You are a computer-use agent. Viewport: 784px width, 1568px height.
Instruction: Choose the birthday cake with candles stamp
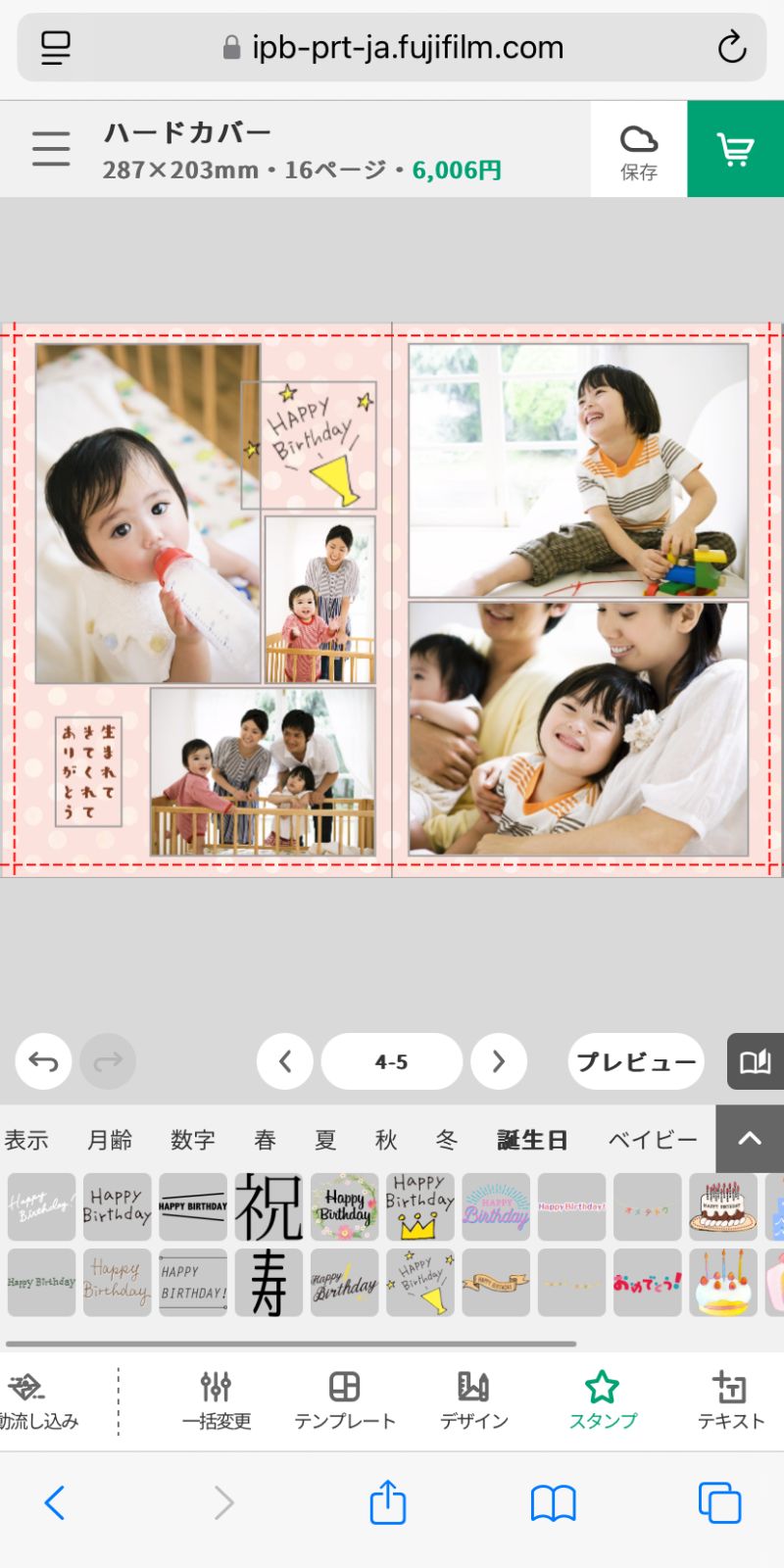[723, 1207]
